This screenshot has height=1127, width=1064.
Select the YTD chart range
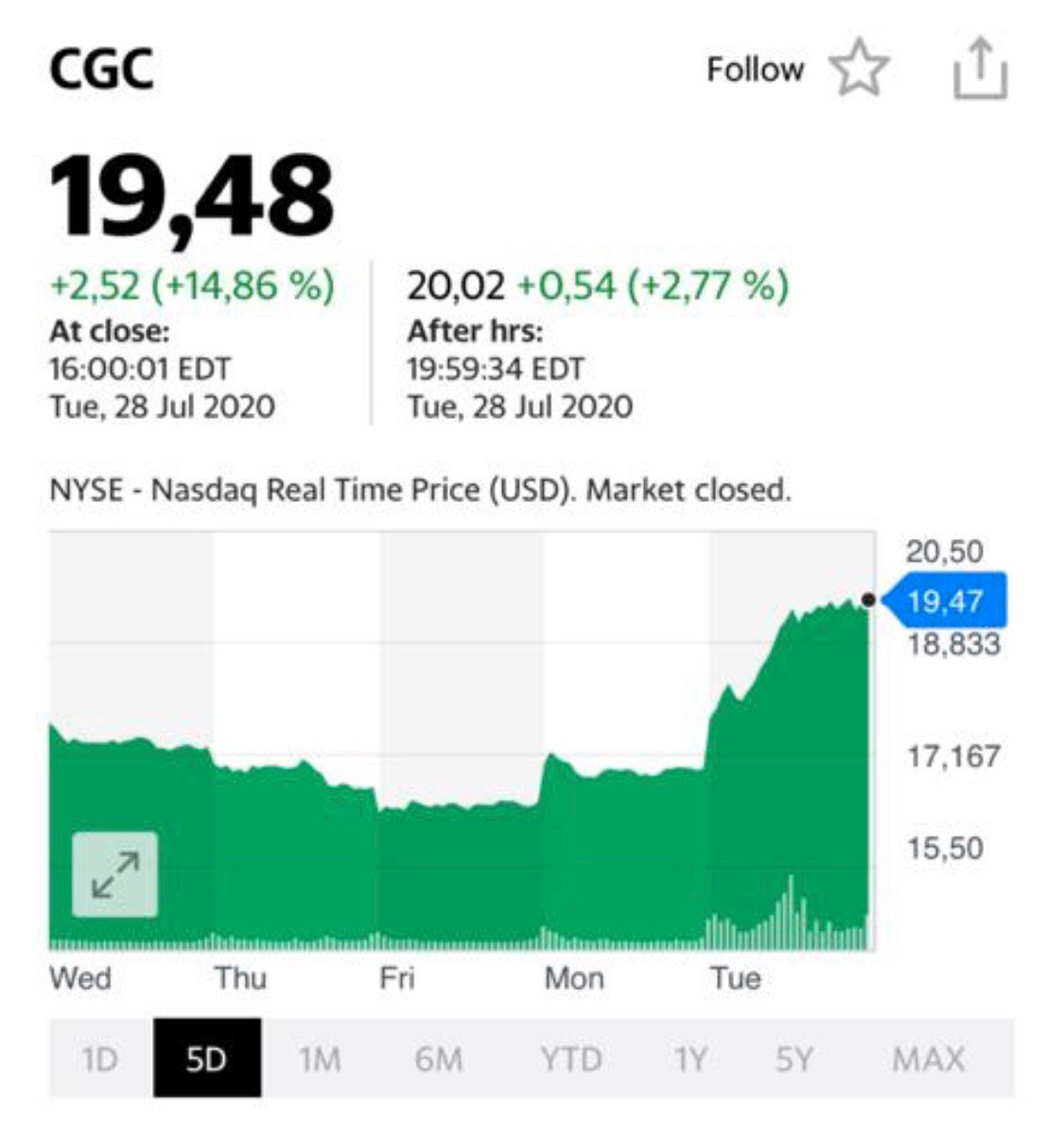coord(570,1059)
